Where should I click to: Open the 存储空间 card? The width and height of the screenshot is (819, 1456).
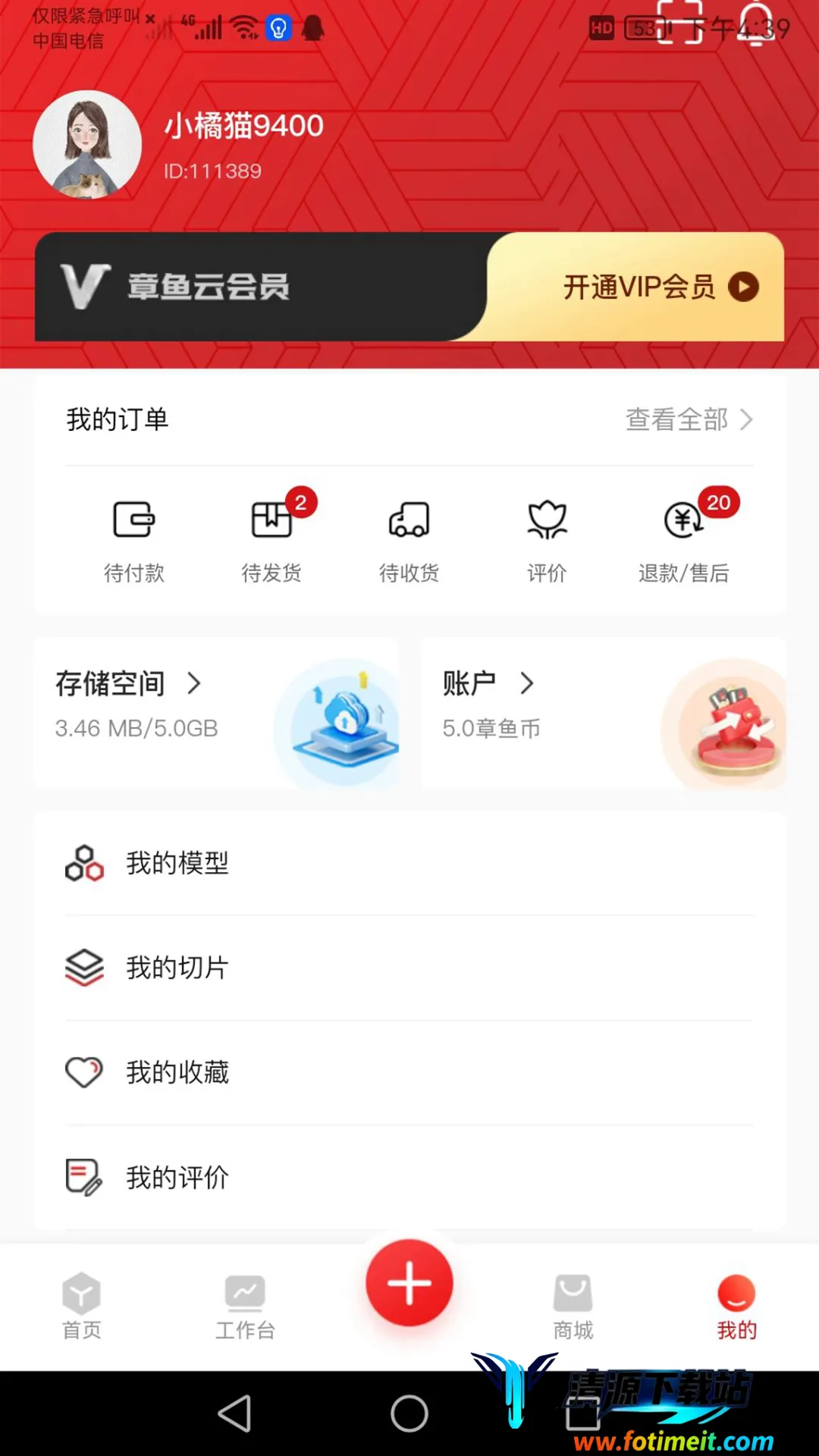[x=216, y=713]
